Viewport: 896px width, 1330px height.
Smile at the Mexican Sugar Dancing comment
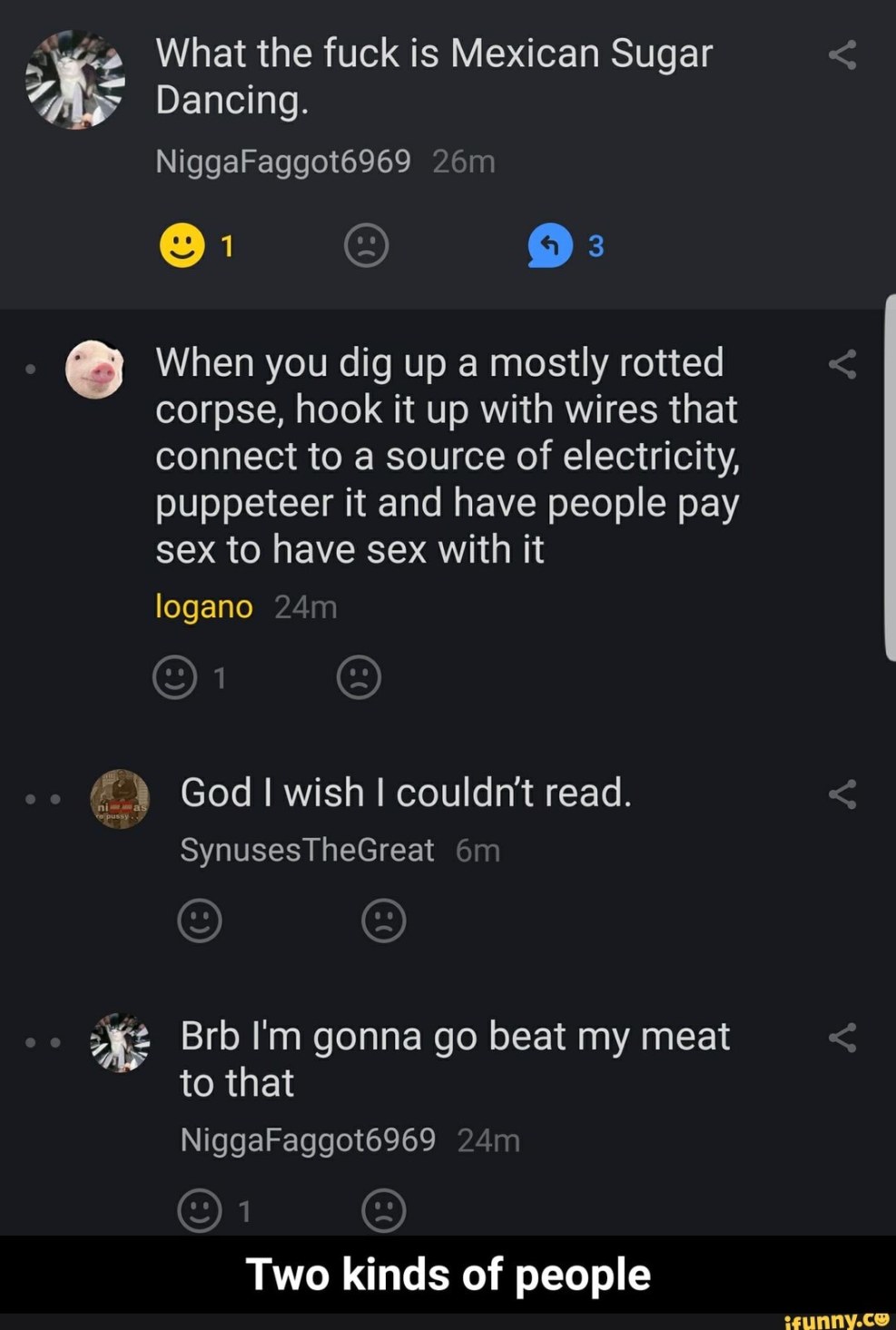(182, 245)
